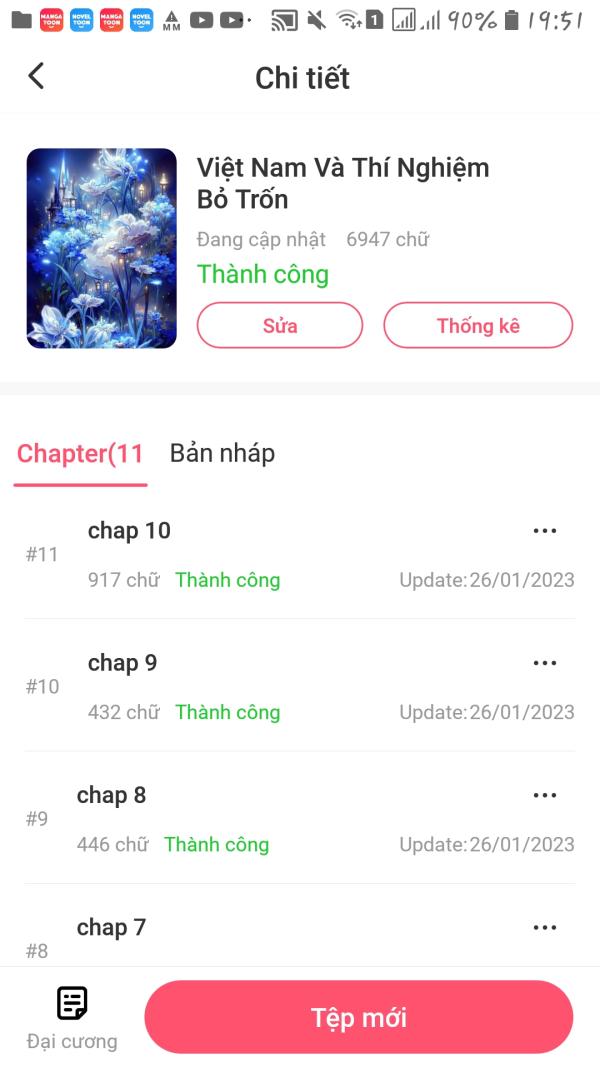Open more options for chap 7

click(x=545, y=927)
